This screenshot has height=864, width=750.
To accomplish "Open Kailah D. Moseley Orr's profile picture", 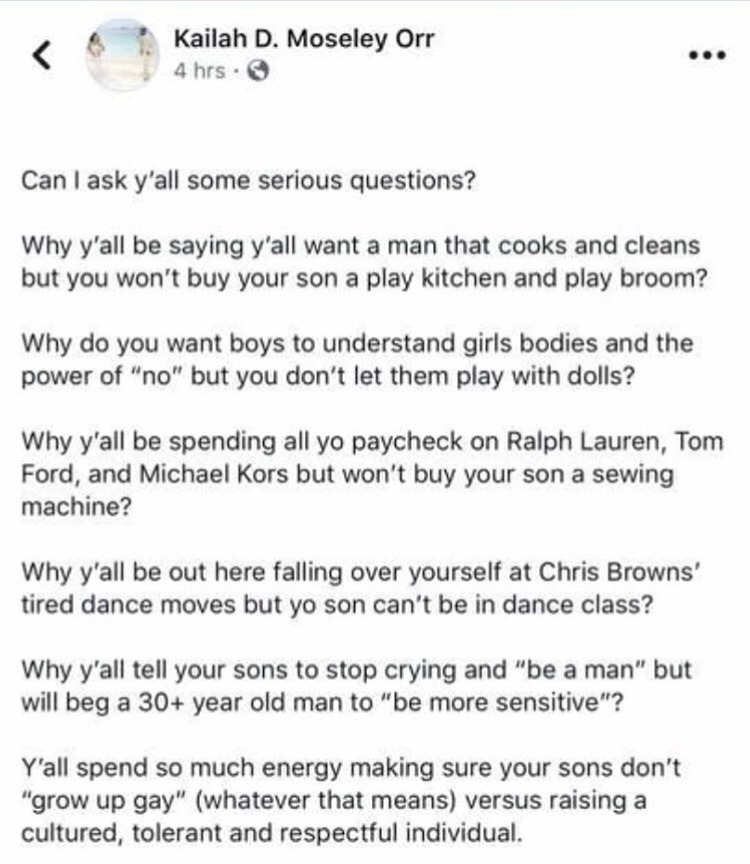I will pos(119,55).
